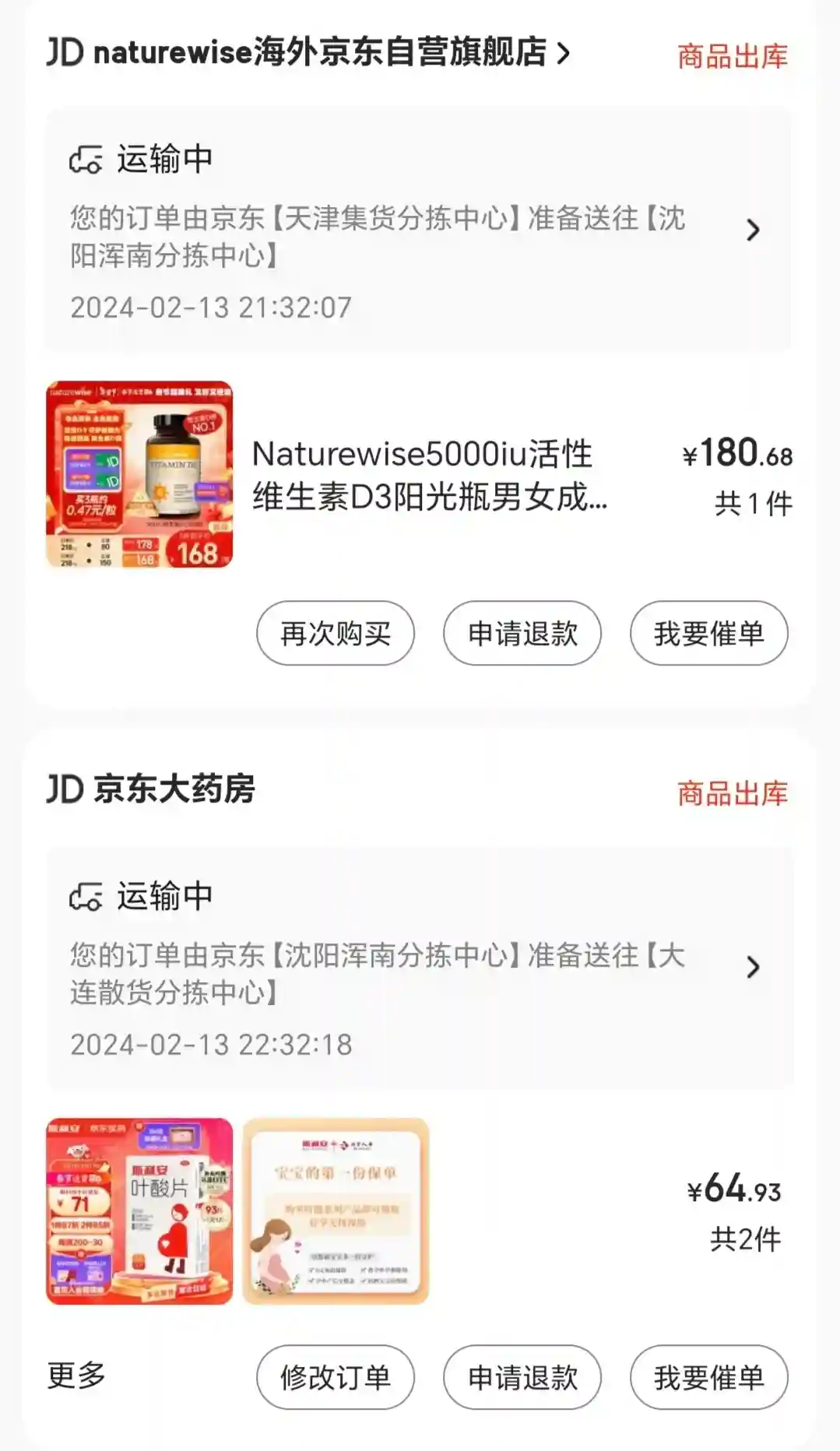840x1451 pixels.
Task: Tap 我要催单 on the Naturewise order
Action: pyautogui.click(x=708, y=634)
